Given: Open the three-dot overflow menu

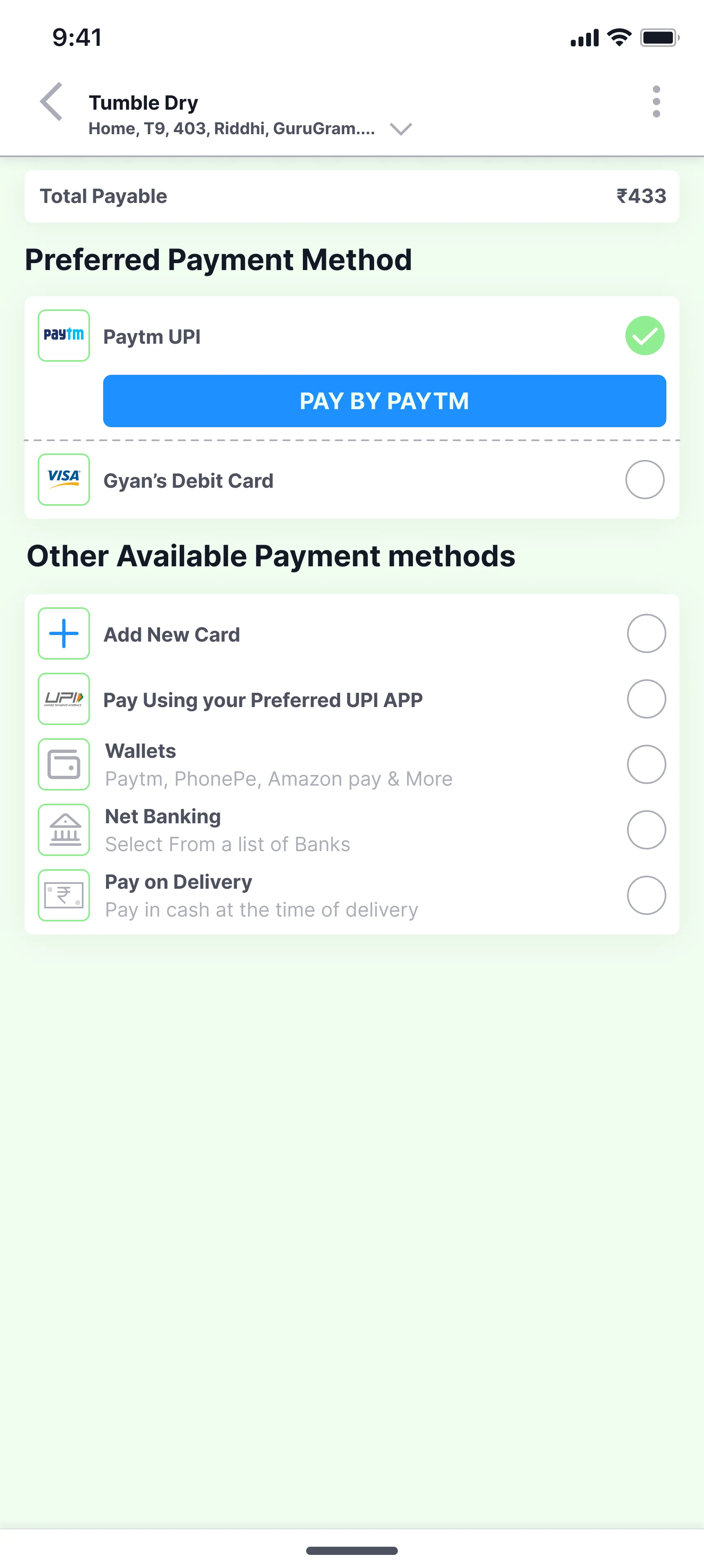Looking at the screenshot, I should pos(656,101).
